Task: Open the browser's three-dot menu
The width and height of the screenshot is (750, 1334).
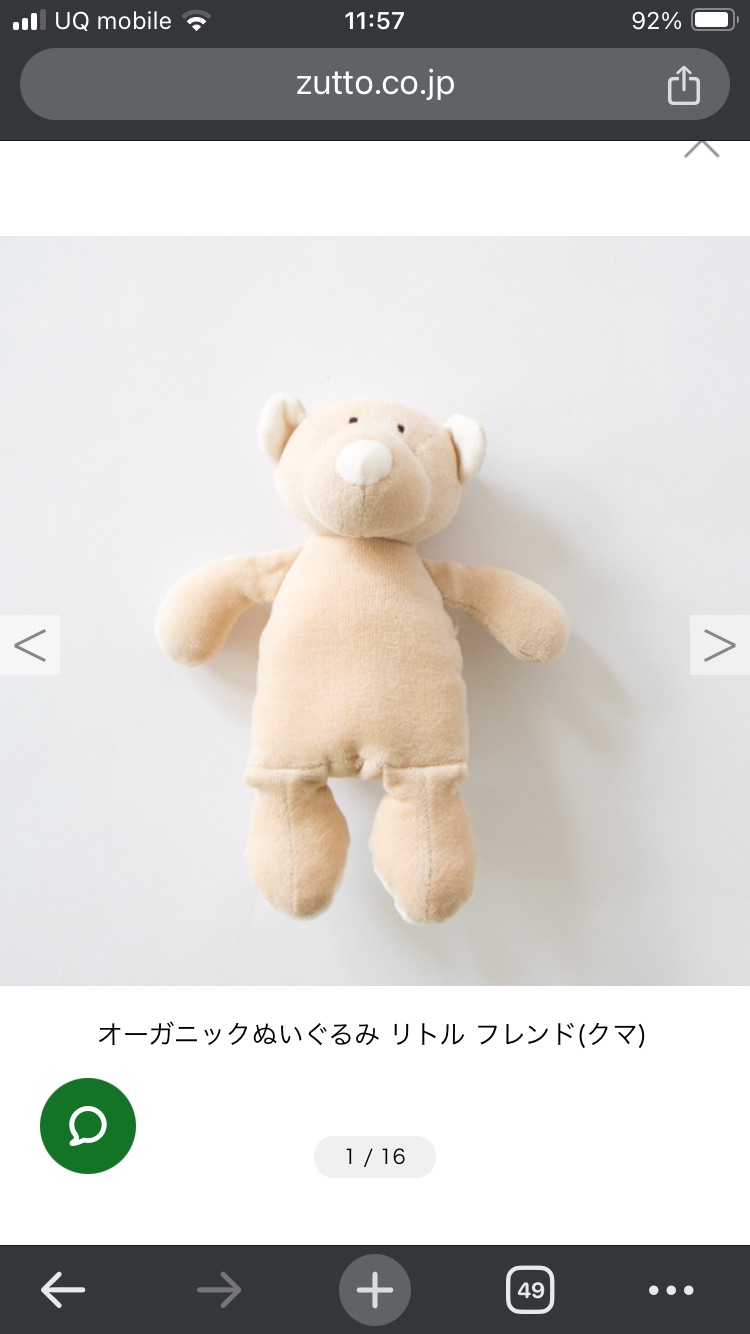Action: click(671, 1290)
